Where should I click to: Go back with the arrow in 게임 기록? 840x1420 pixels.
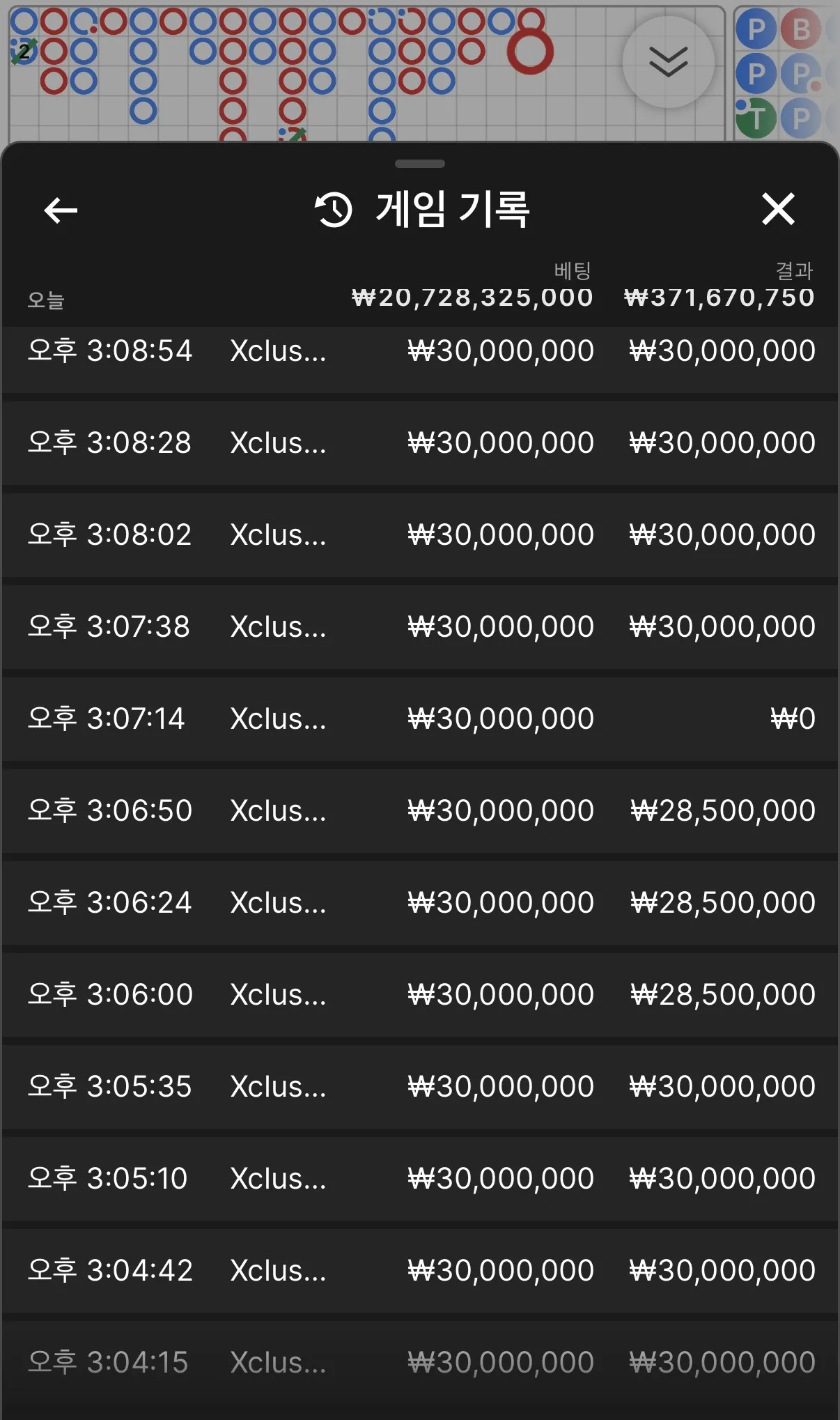[61, 210]
